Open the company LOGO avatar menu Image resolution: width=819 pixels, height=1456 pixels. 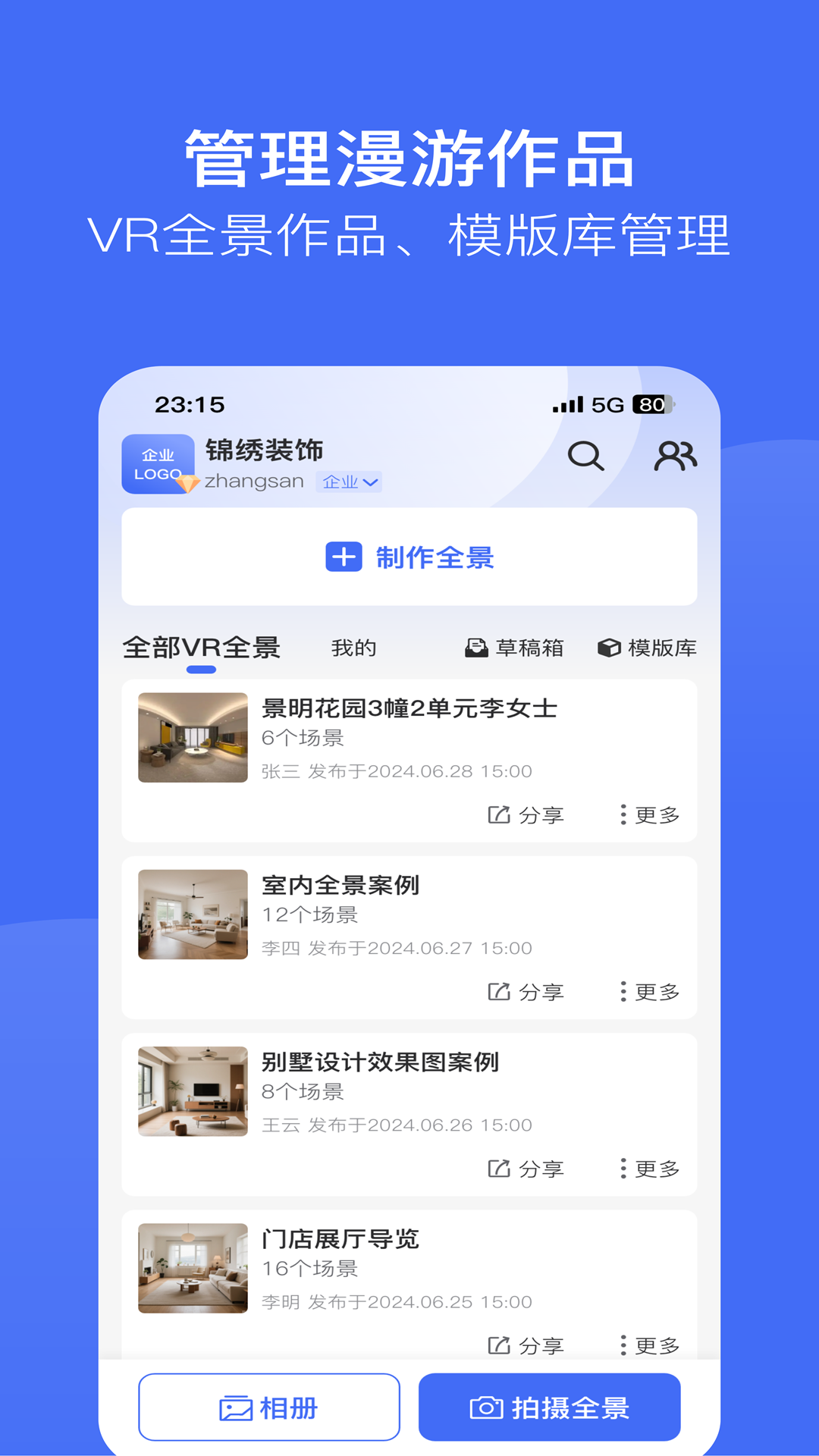157,463
